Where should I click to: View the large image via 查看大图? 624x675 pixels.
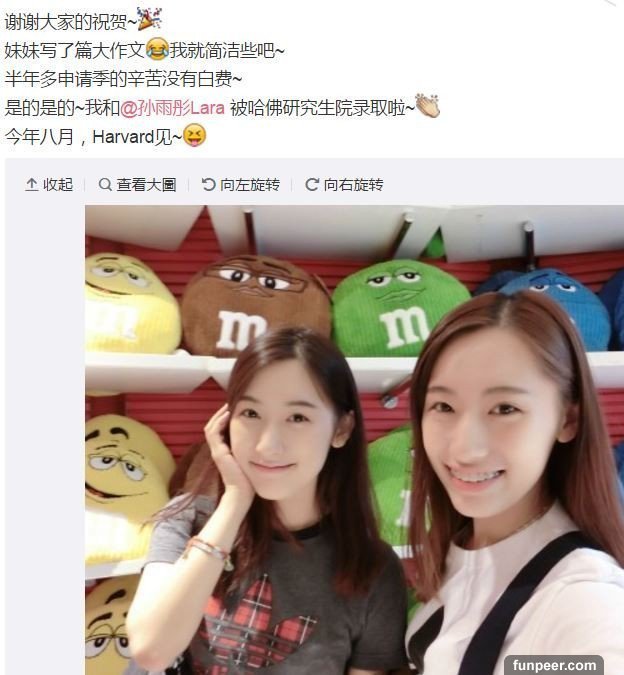pyautogui.click(x=137, y=185)
